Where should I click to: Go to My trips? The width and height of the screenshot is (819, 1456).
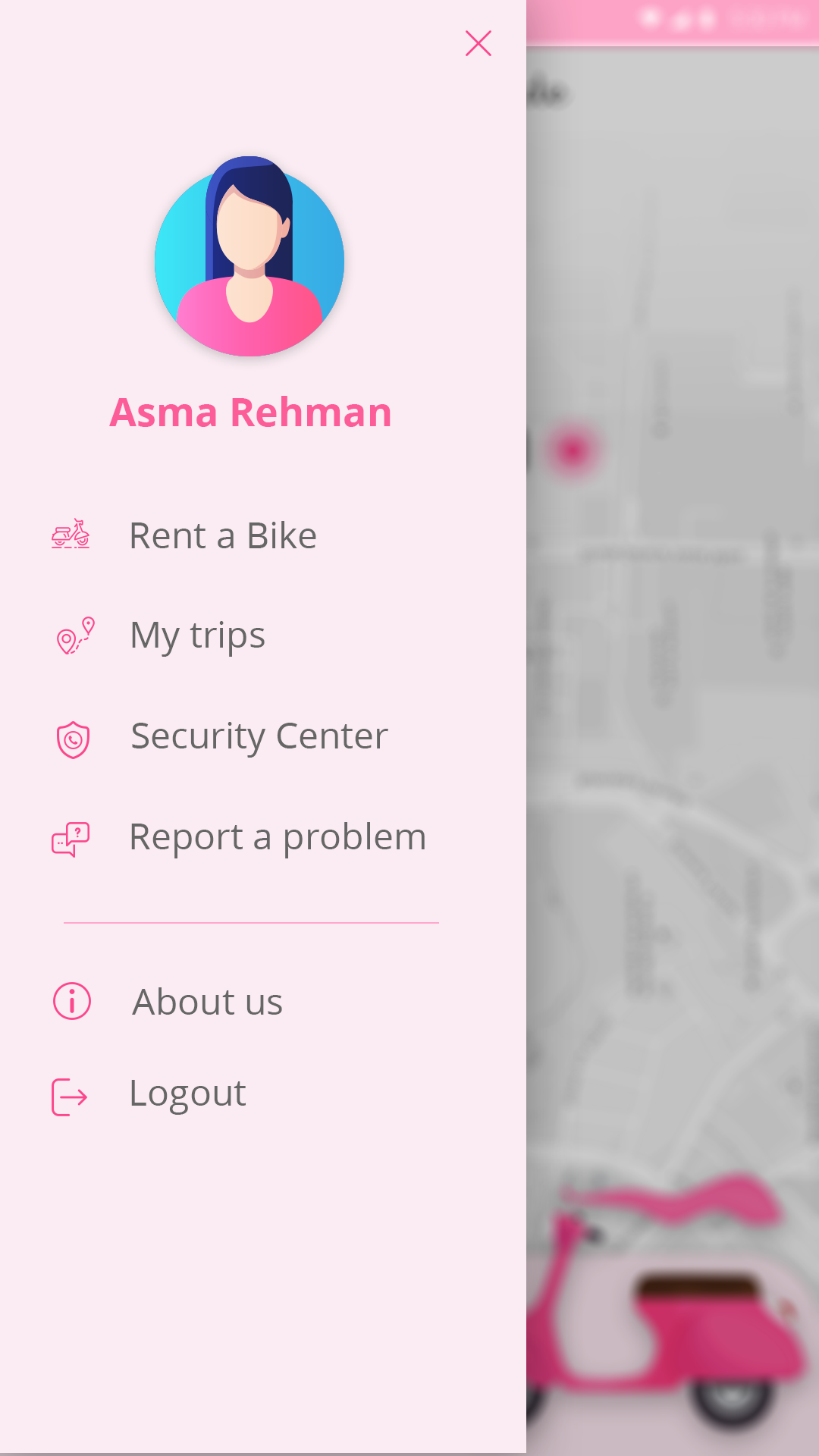pyautogui.click(x=197, y=635)
